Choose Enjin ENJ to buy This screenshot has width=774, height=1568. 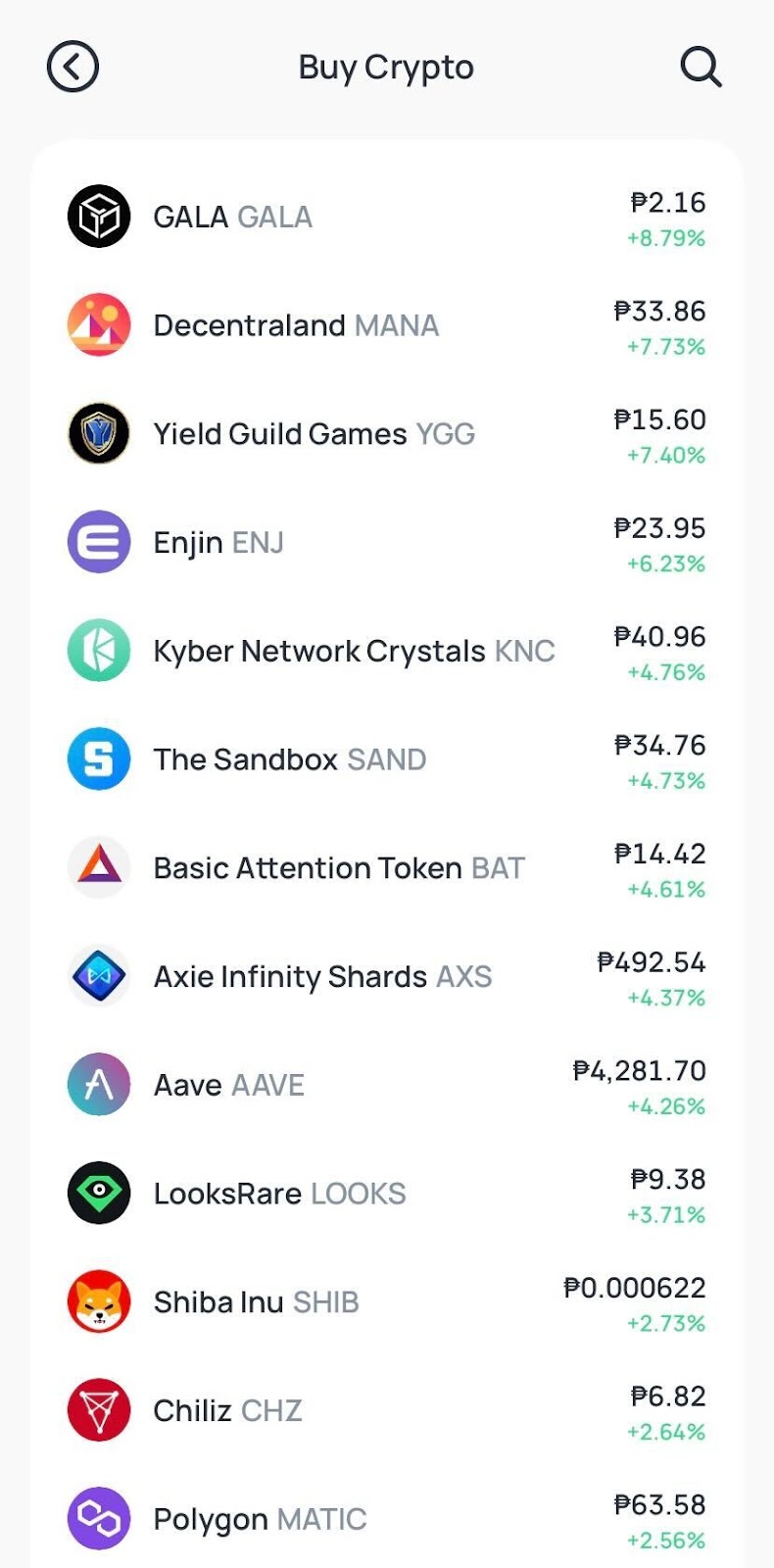pos(386,542)
